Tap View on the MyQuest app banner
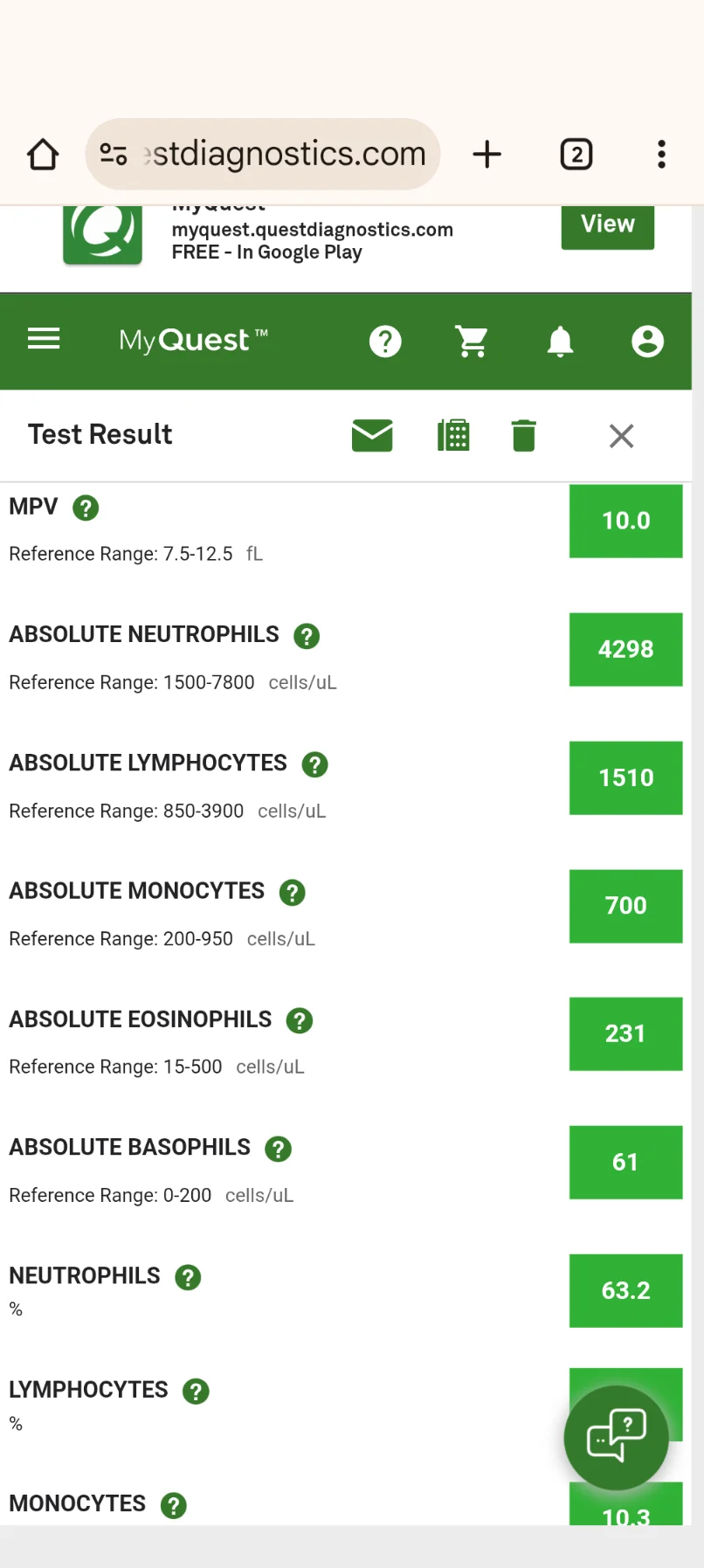 pyautogui.click(x=608, y=224)
